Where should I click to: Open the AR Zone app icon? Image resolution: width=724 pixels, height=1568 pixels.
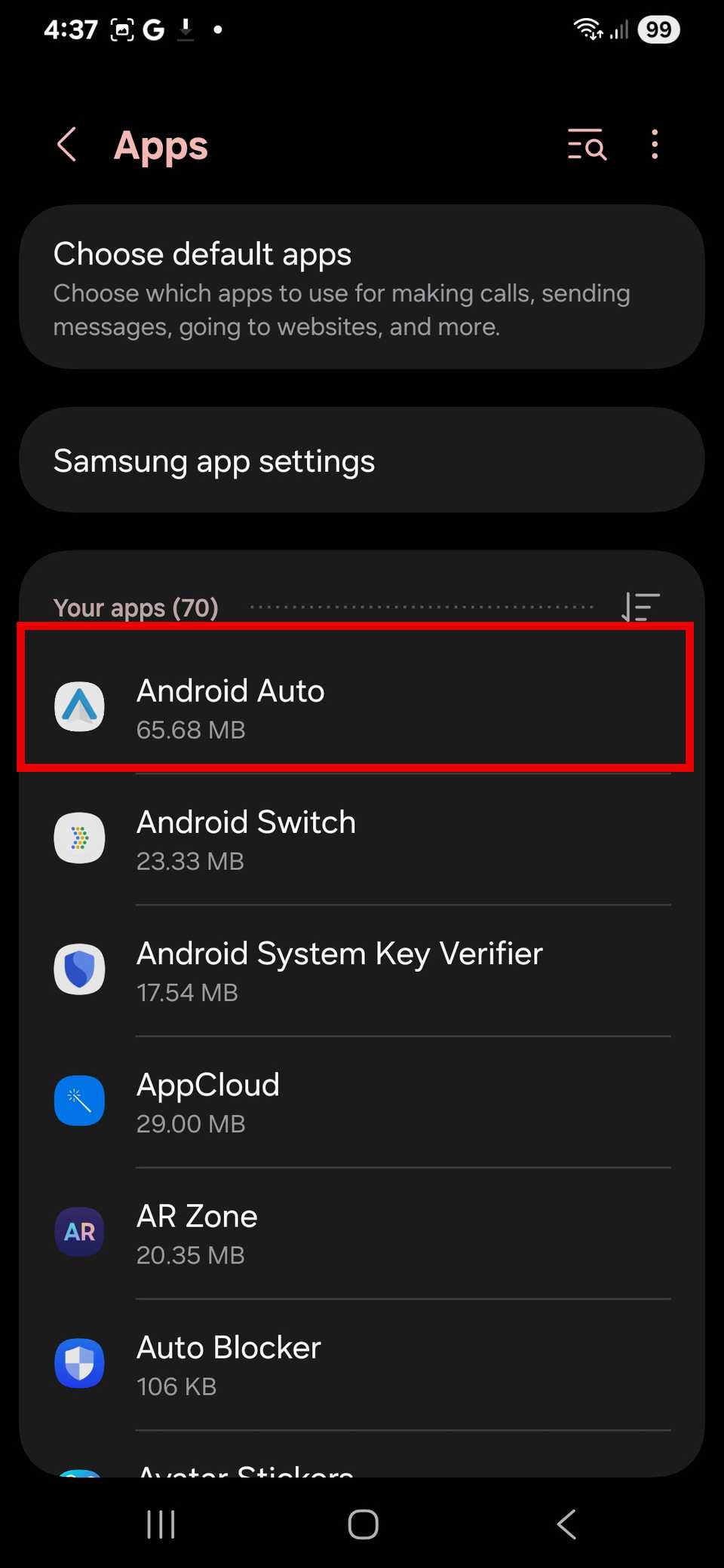point(78,1232)
